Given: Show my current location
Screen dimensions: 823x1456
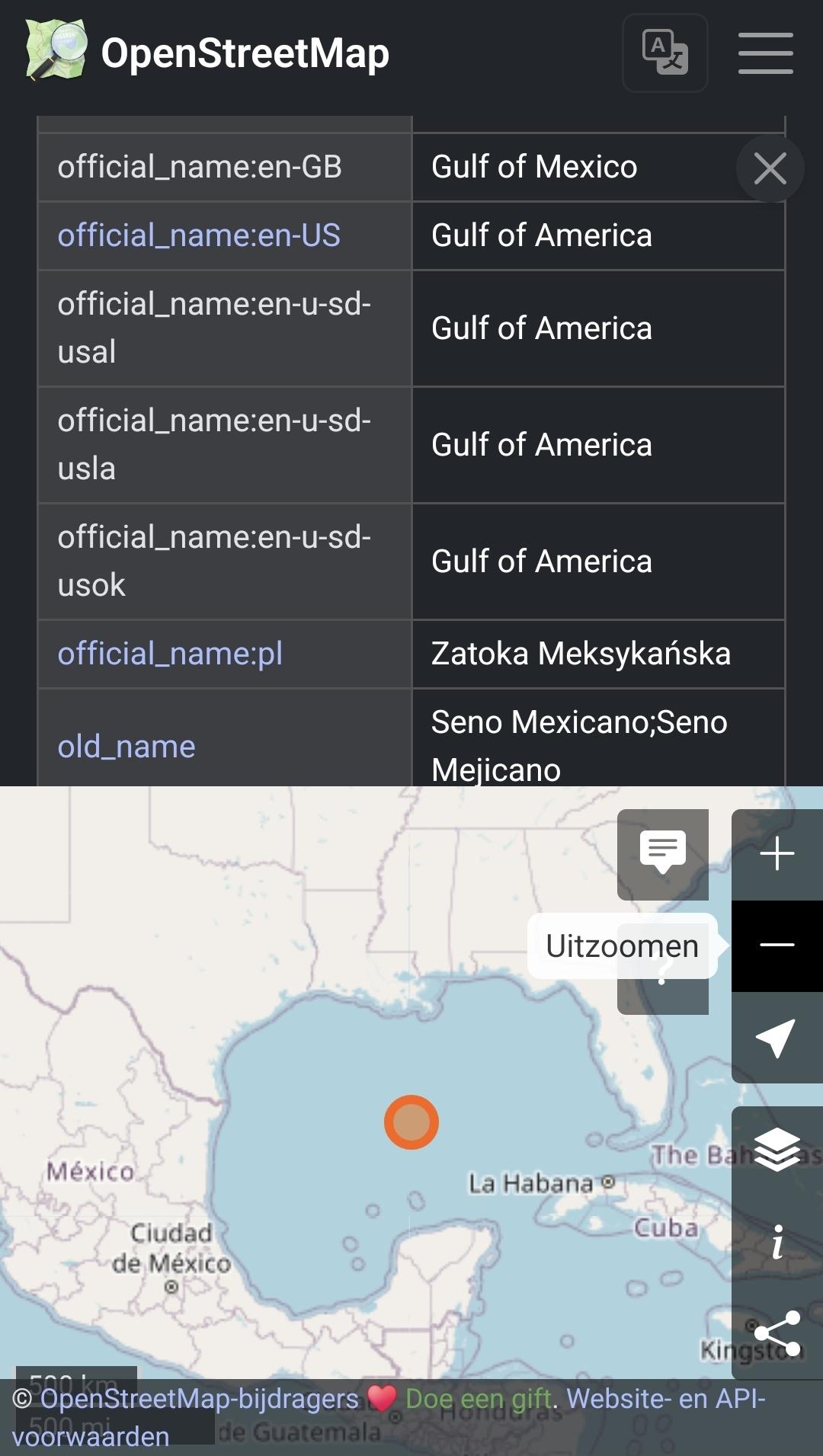Looking at the screenshot, I should [x=777, y=1037].
